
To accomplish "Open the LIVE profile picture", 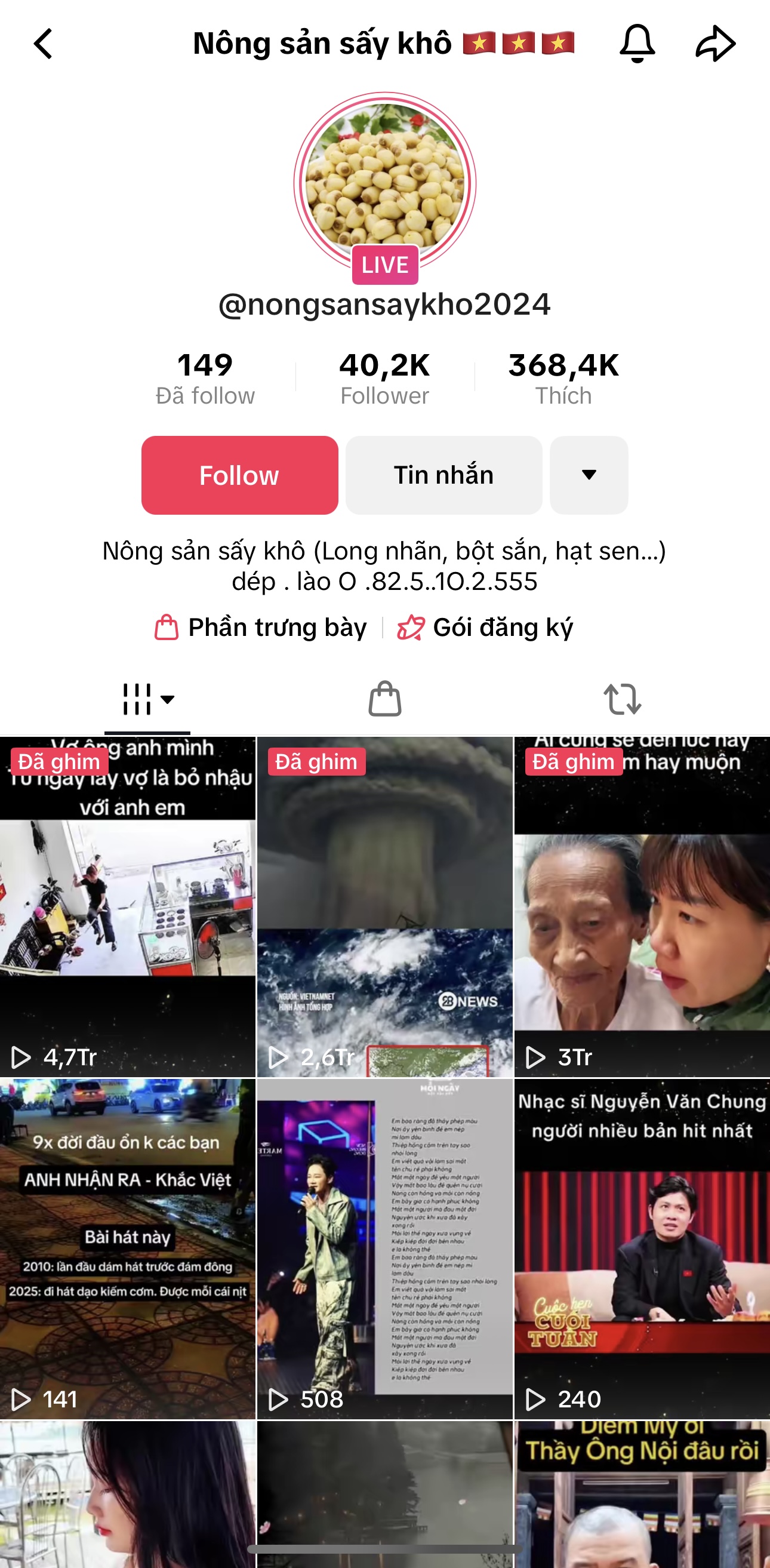I will coord(384,184).
